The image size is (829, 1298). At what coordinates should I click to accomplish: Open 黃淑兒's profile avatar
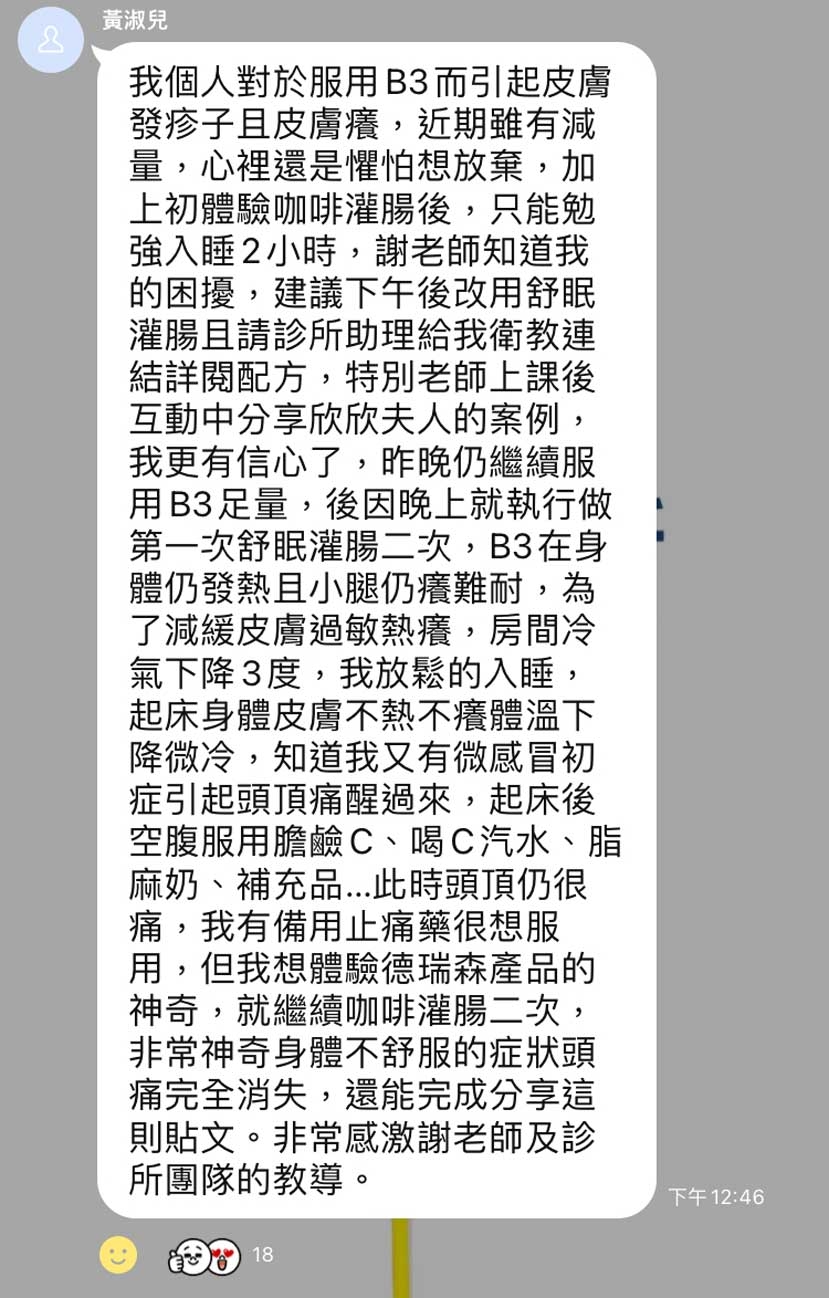[x=52, y=42]
